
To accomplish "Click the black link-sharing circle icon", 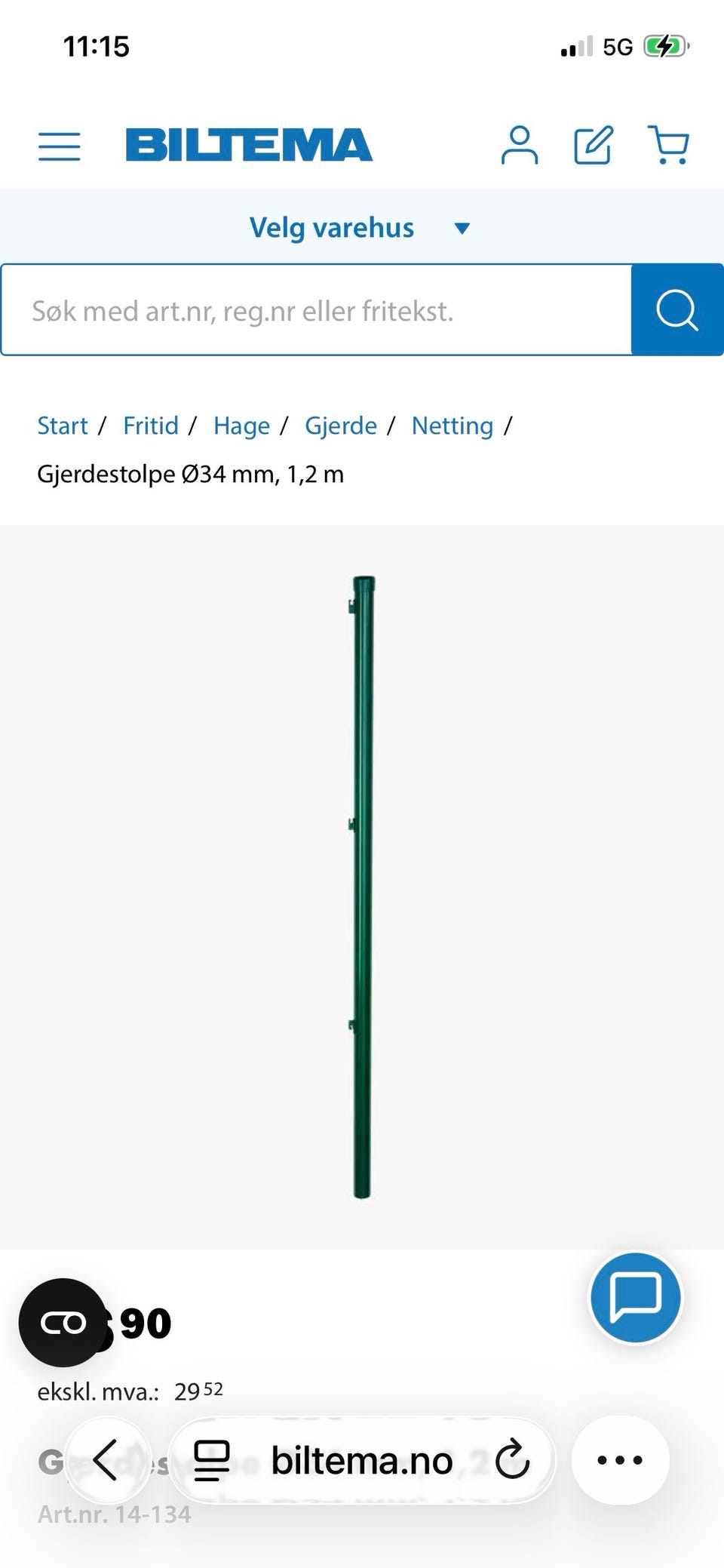I will click(63, 1316).
